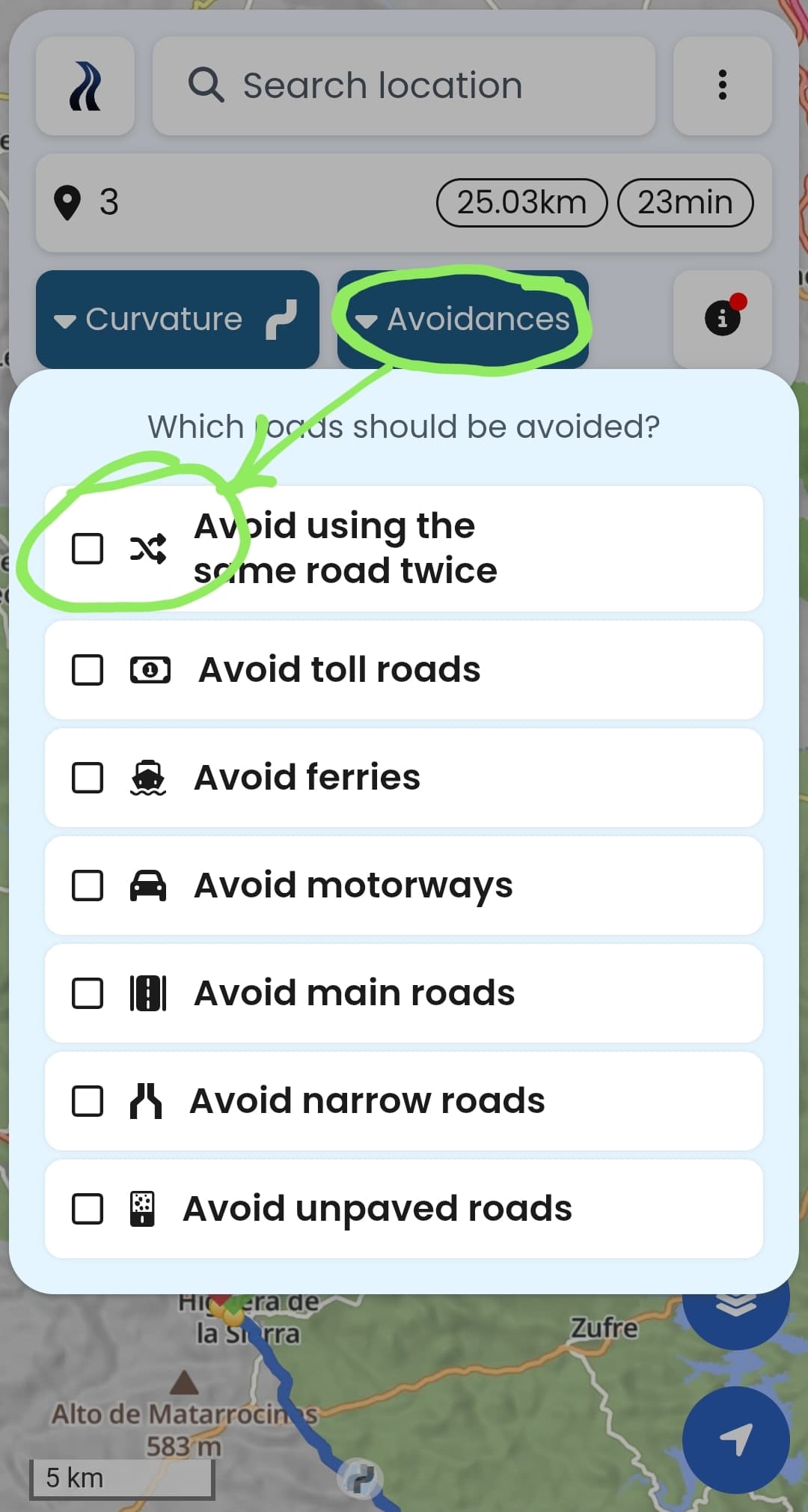
Task: Select Avoid ferries option
Action: coord(88,778)
